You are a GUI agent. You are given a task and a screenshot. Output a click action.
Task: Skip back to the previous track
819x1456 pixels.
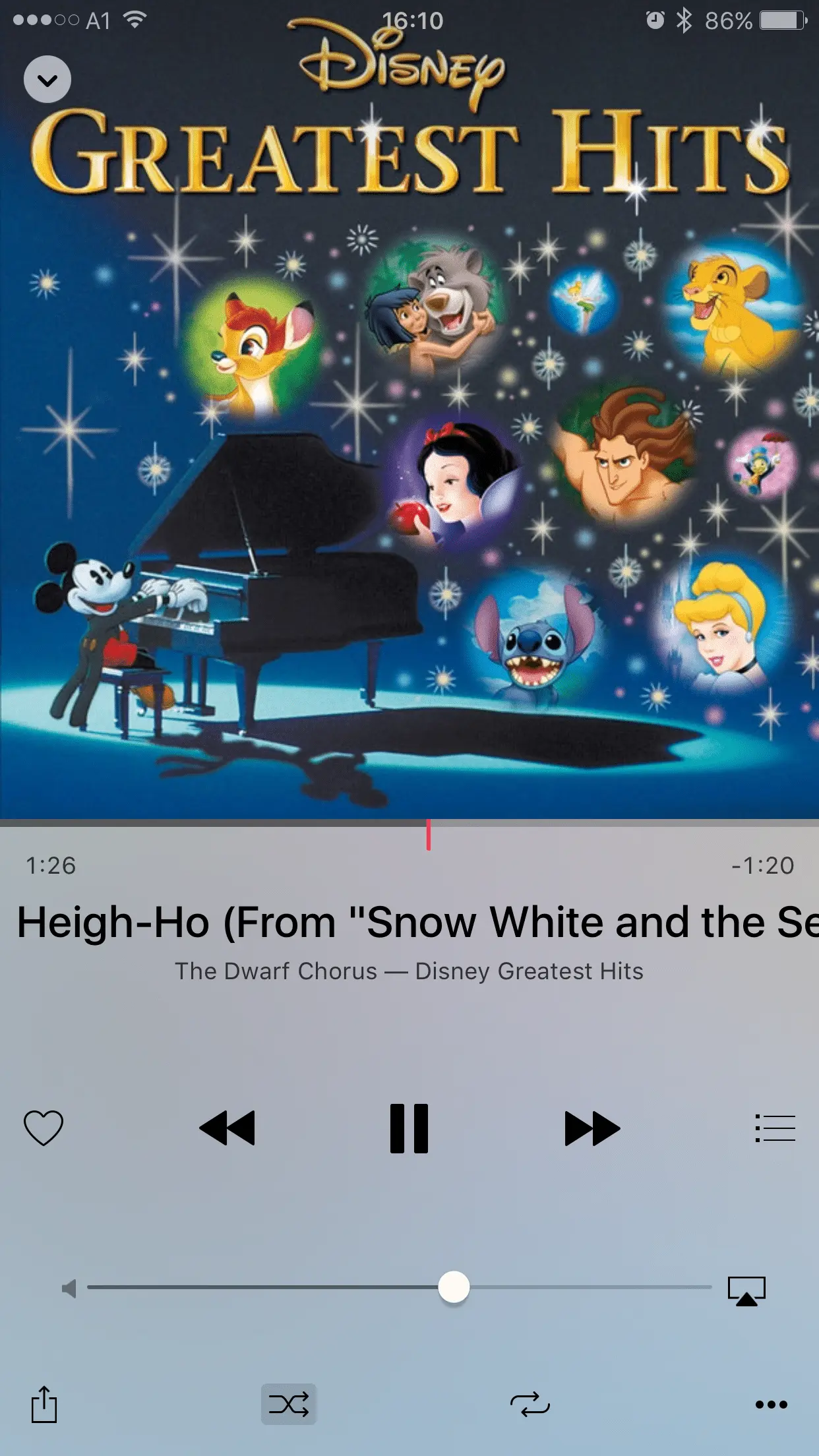227,1128
